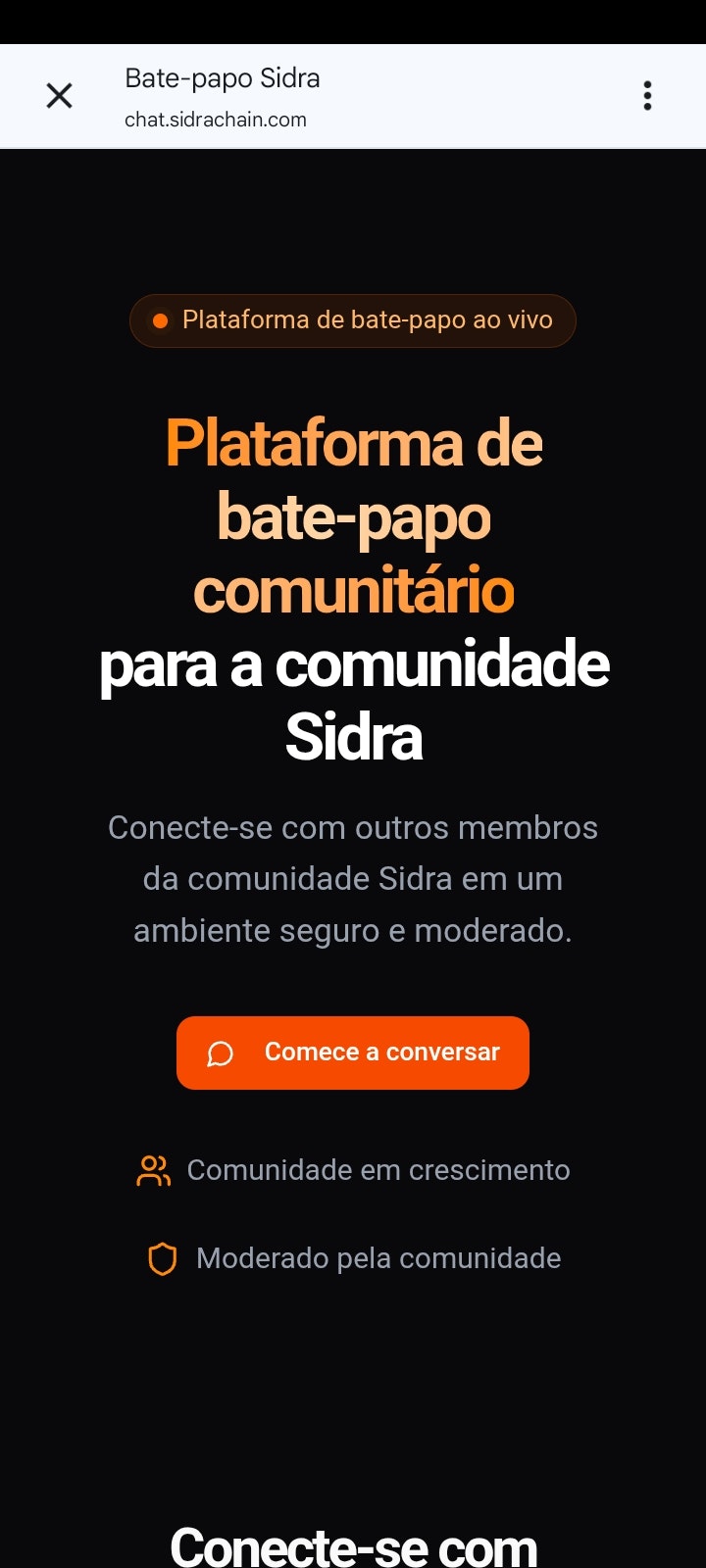Click the heading Plataforma de bate-papo comunitário
706x1568 pixels.
pyautogui.click(x=353, y=514)
